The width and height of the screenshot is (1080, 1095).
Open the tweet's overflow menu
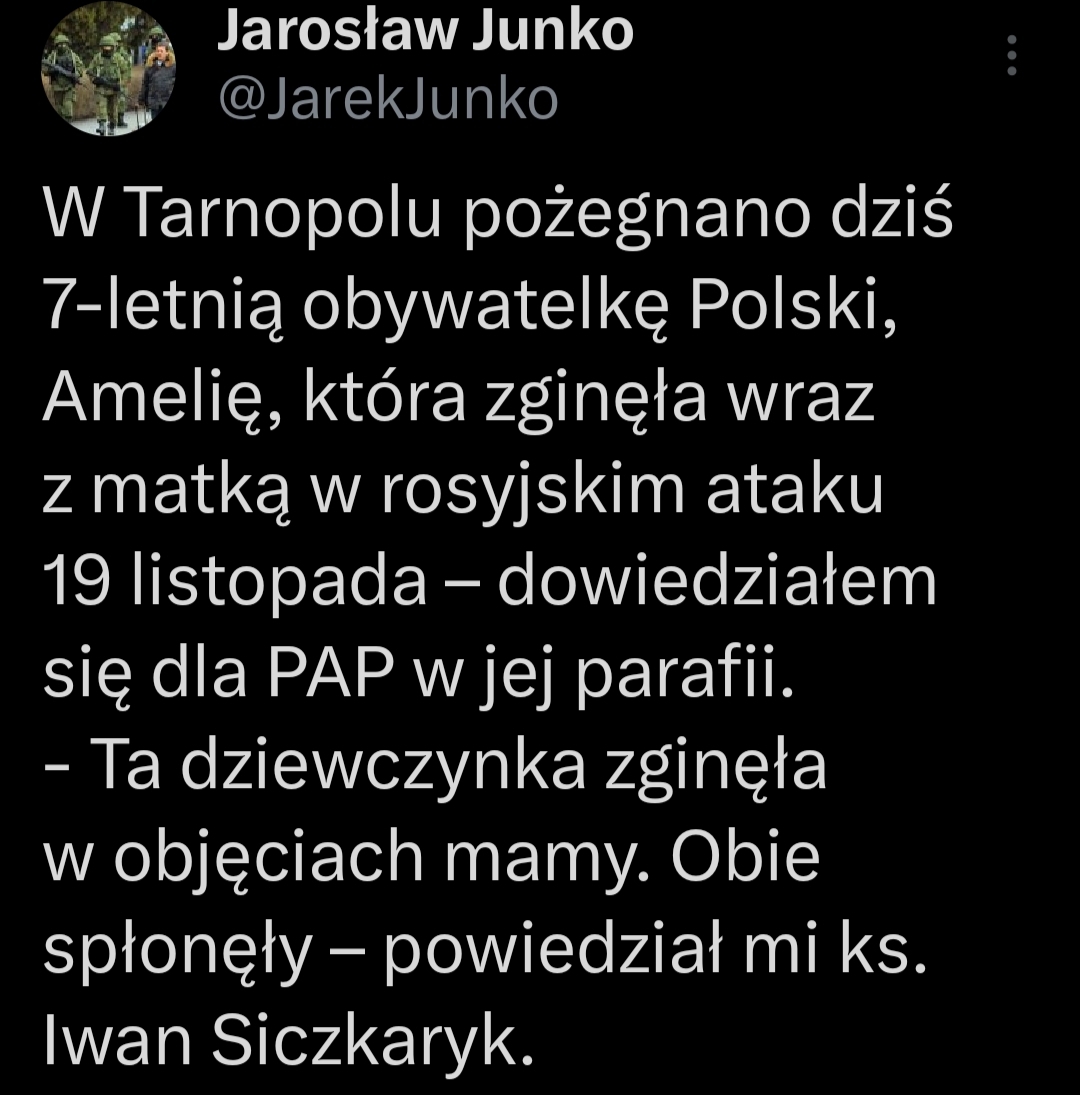(x=1012, y=56)
